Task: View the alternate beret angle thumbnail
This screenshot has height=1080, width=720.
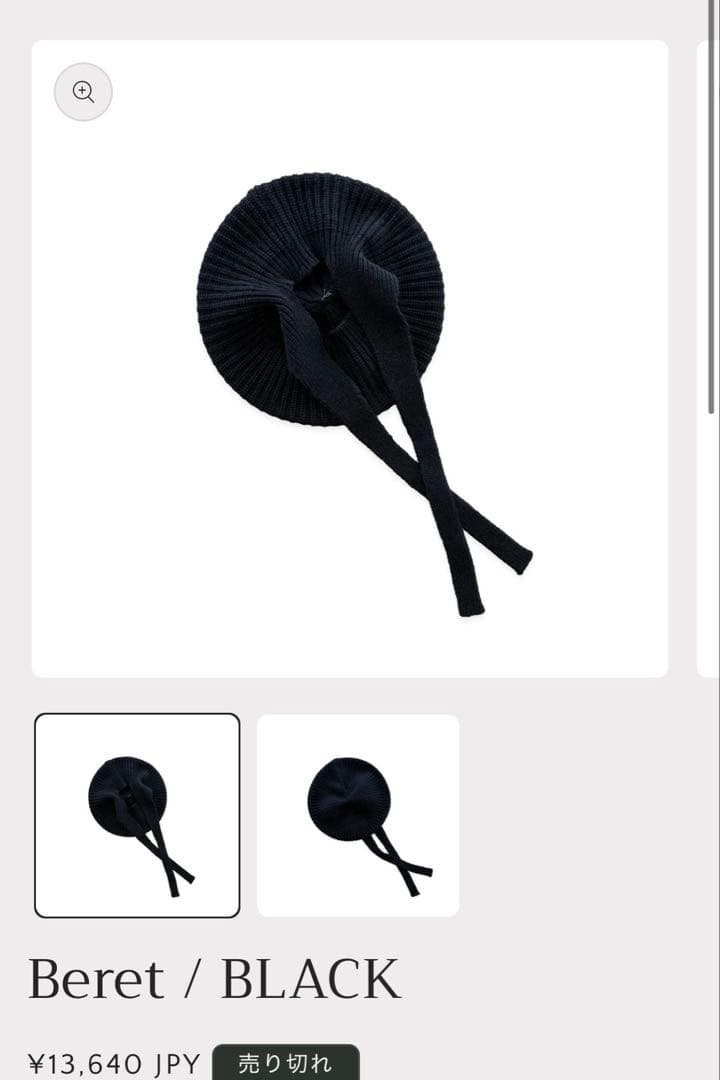Action: coord(358,813)
